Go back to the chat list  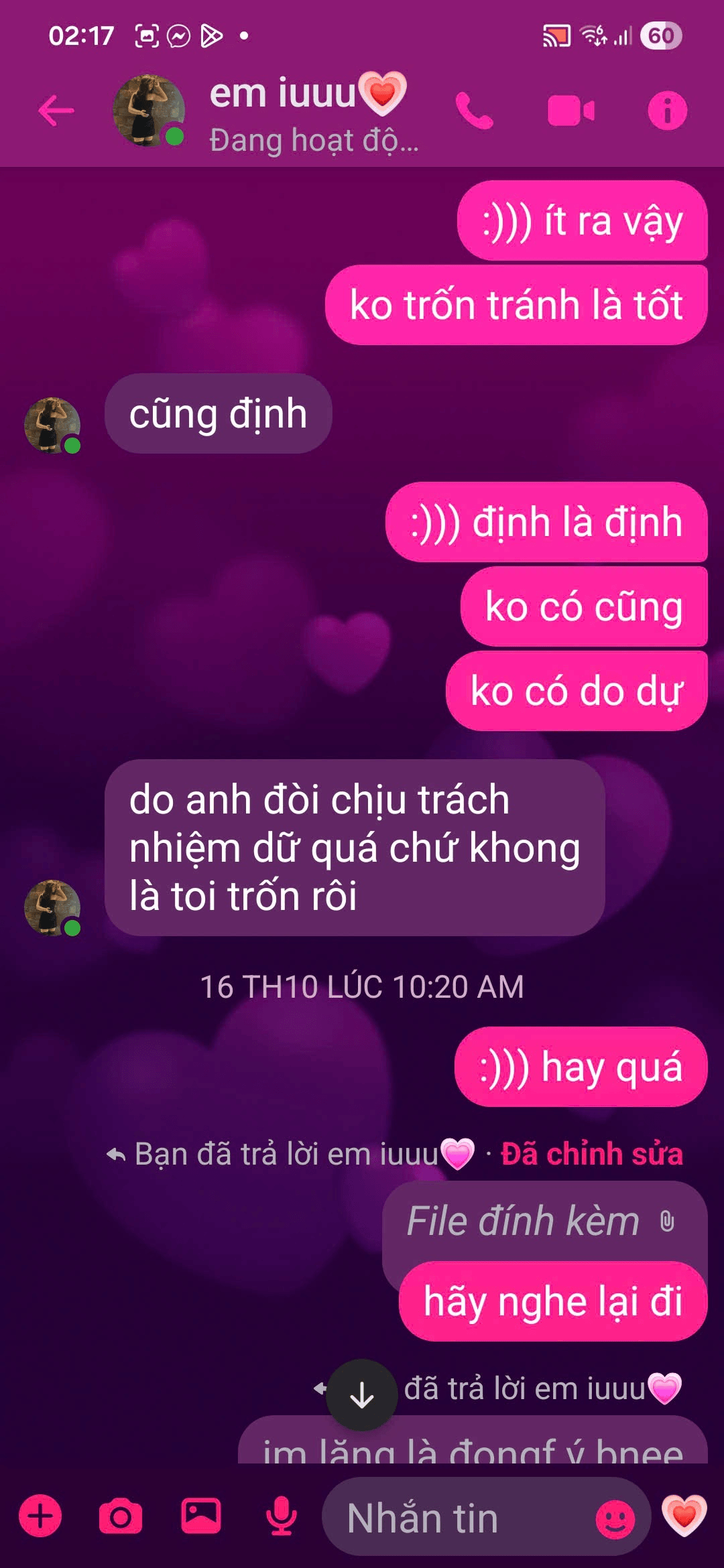56,111
